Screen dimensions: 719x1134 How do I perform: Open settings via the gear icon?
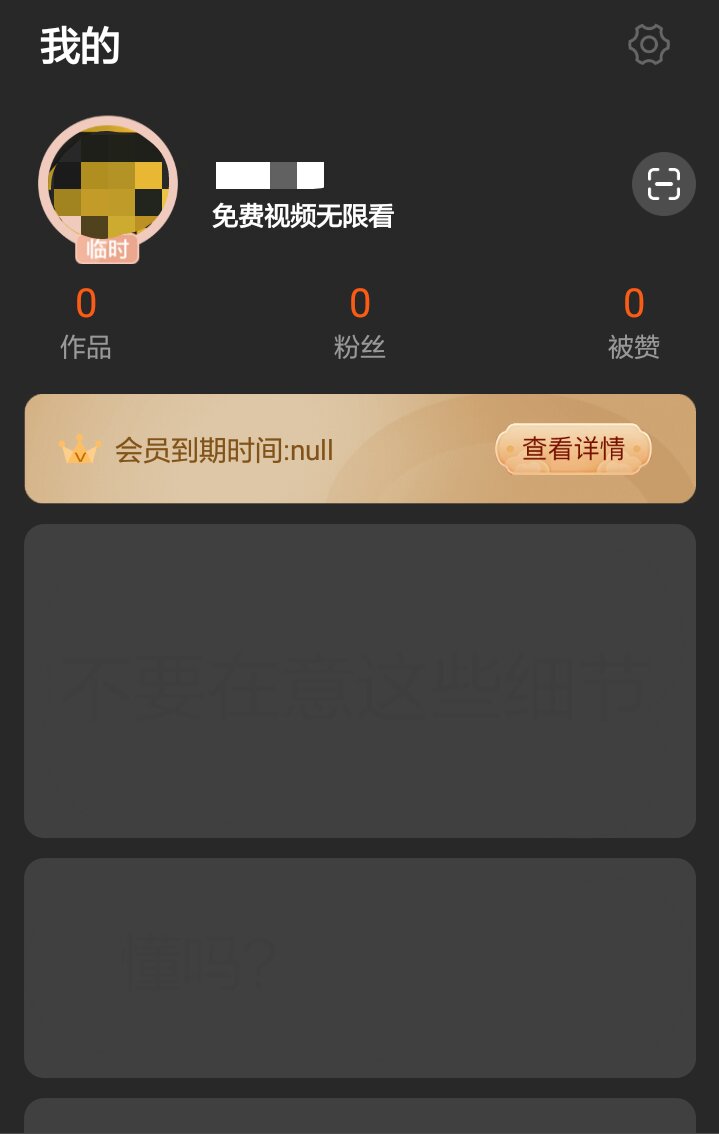[649, 45]
